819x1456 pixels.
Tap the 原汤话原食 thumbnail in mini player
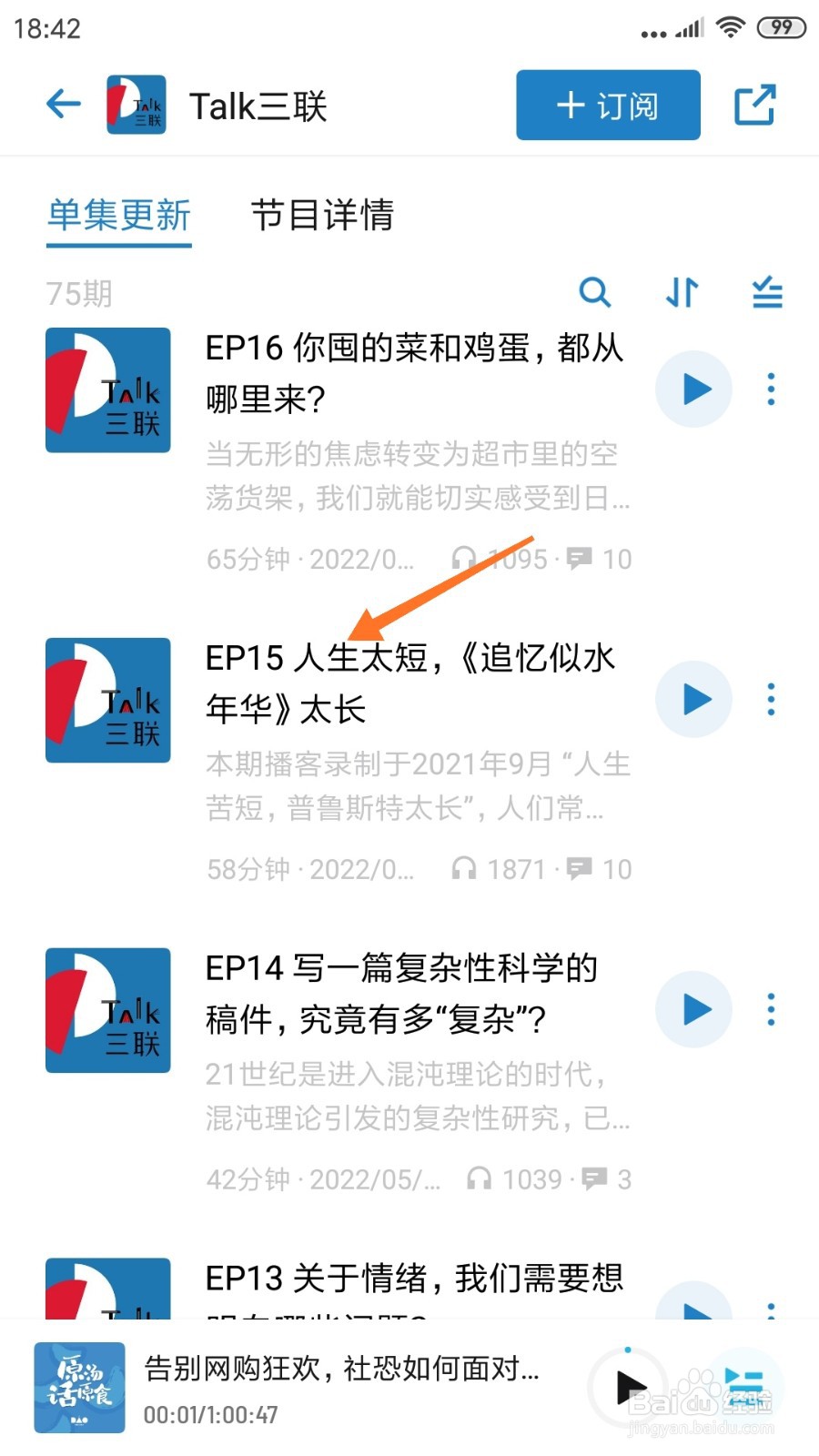[x=79, y=1385]
